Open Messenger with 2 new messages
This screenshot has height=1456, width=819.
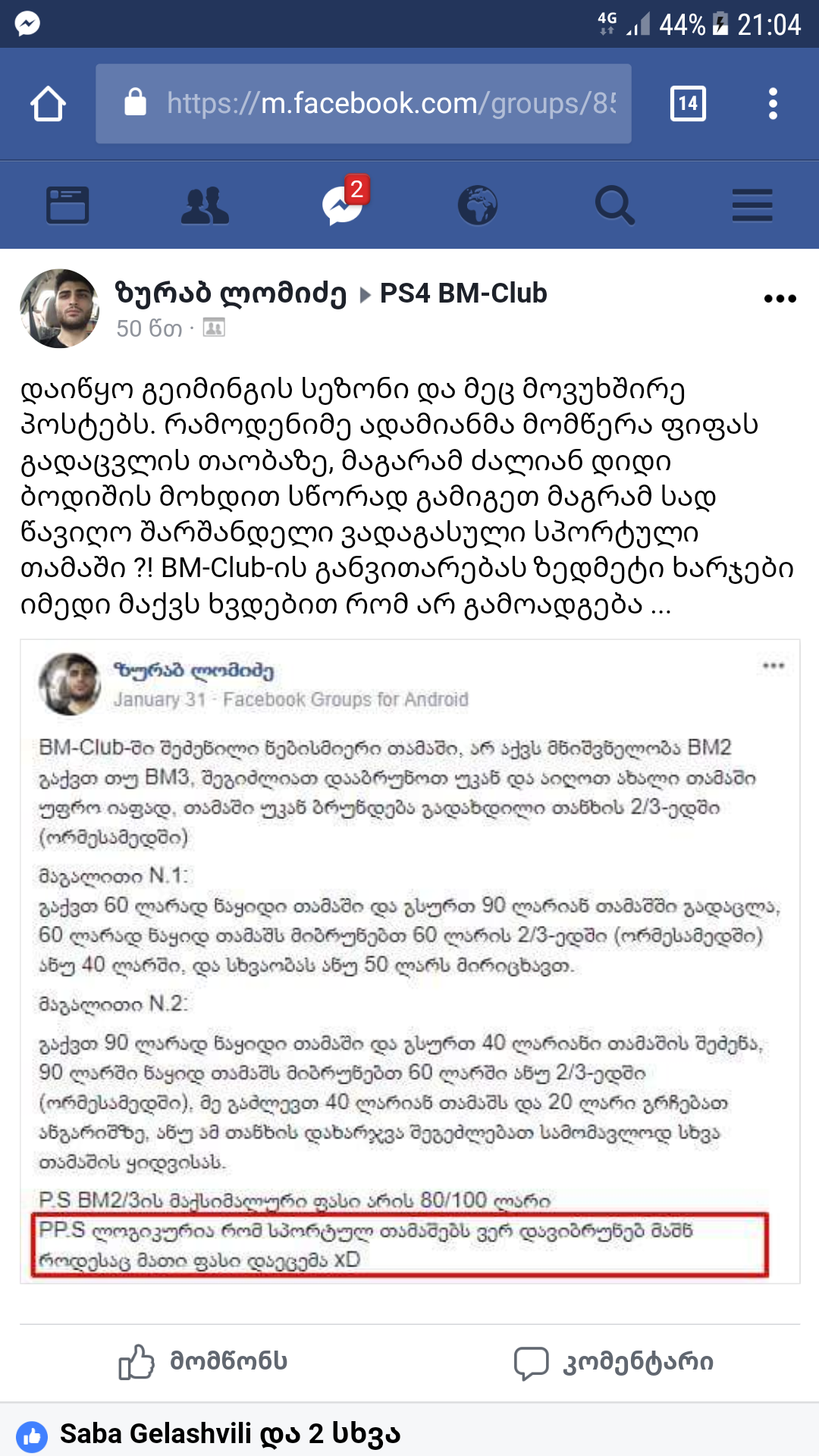coord(342,205)
